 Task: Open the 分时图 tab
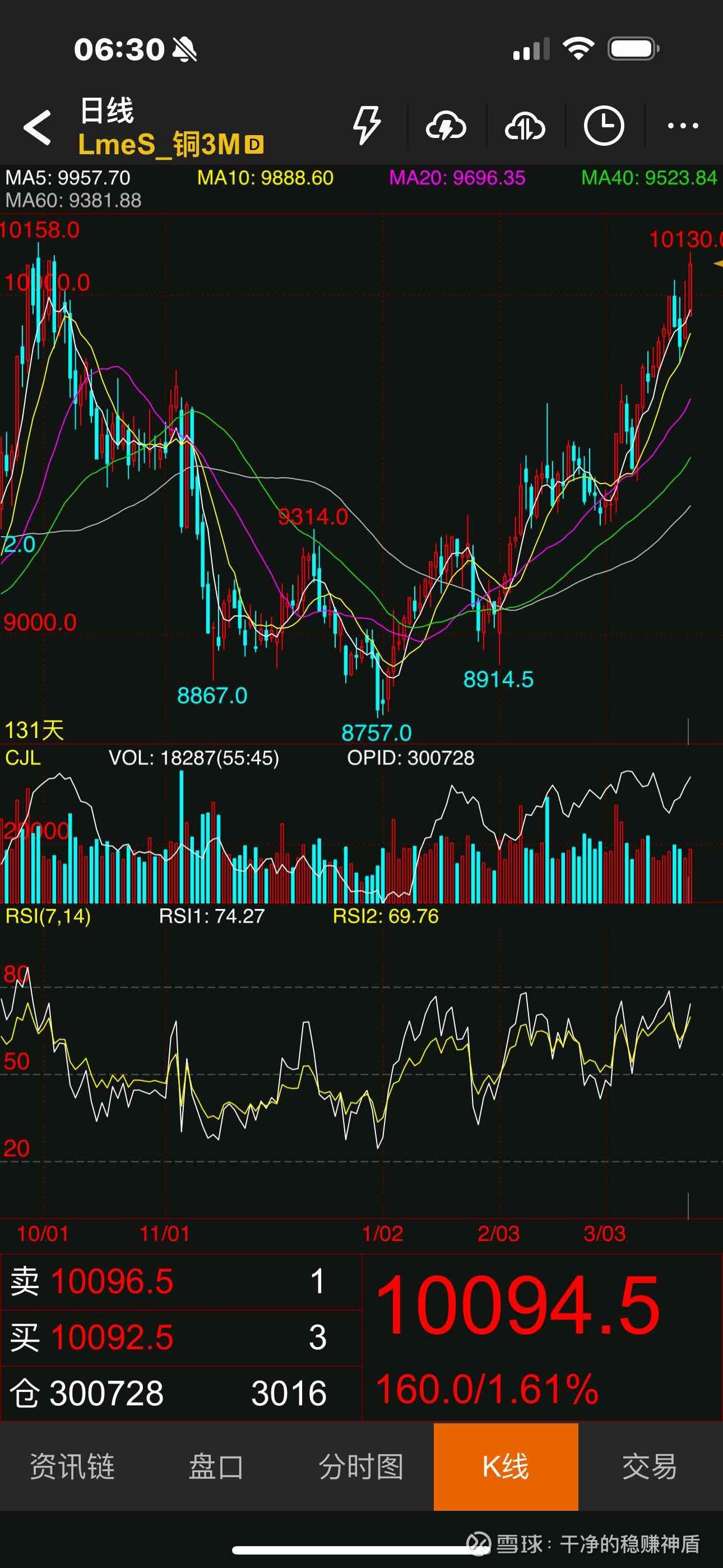361,1466
